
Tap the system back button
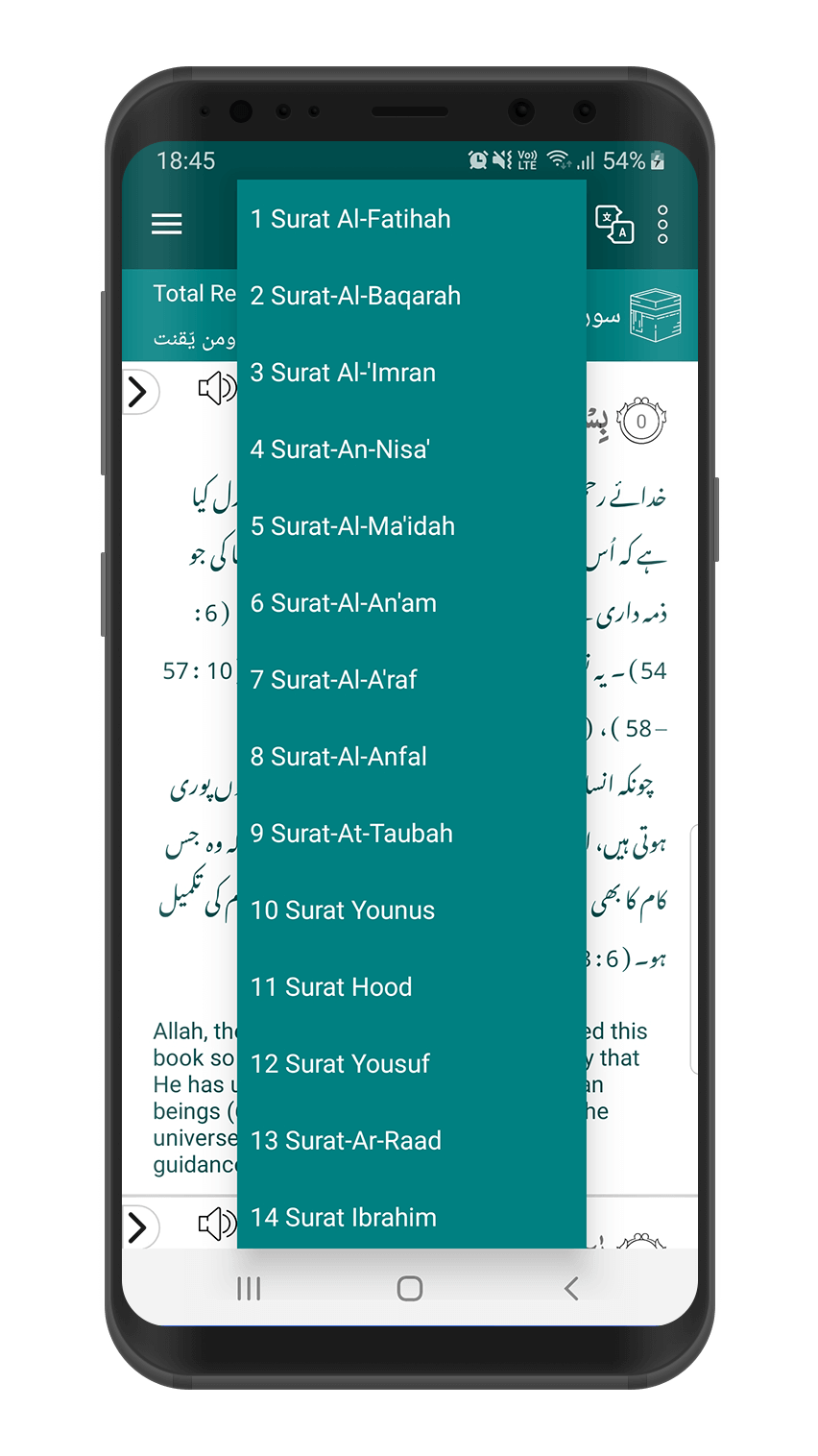(571, 1289)
